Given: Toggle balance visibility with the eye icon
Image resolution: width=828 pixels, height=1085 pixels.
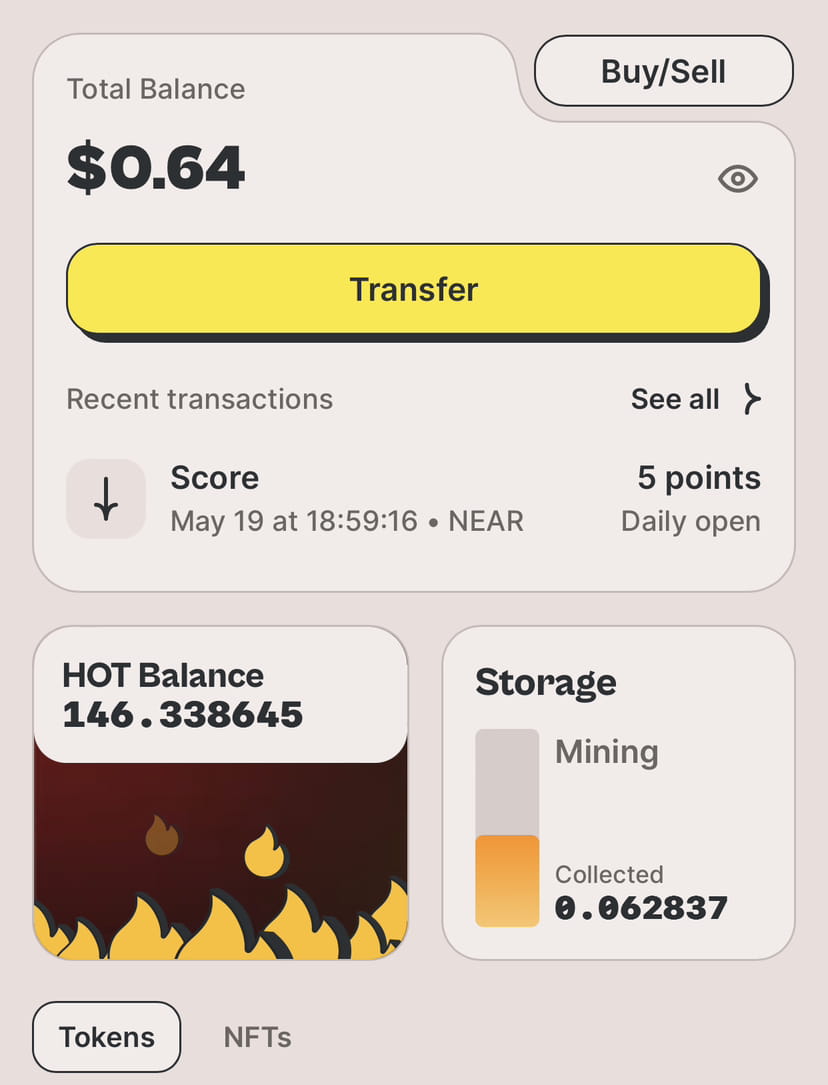Looking at the screenshot, I should point(737,178).
